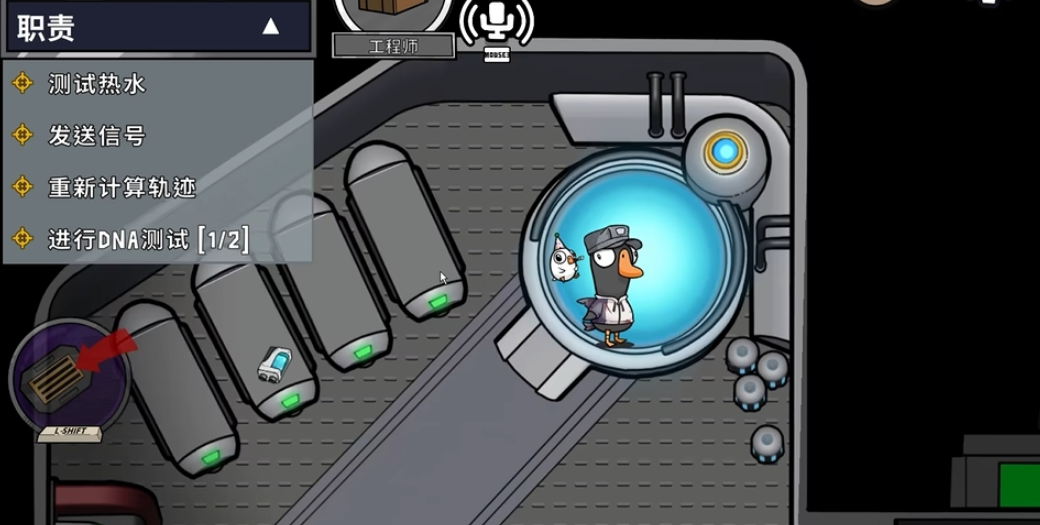
Task: Select the 测试热水 task
Action: coord(97,84)
